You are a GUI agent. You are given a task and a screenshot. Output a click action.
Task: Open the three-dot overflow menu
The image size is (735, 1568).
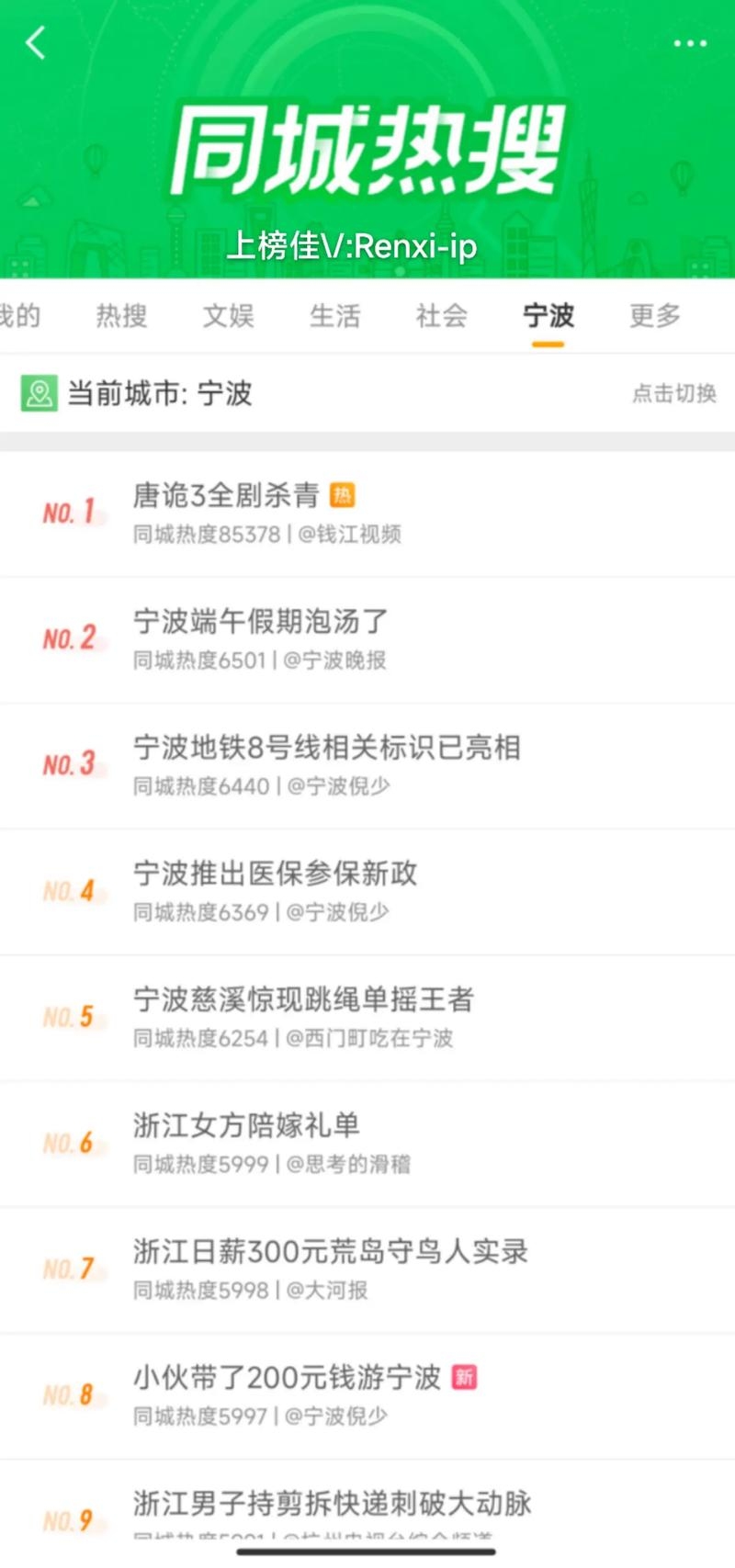pos(689,42)
